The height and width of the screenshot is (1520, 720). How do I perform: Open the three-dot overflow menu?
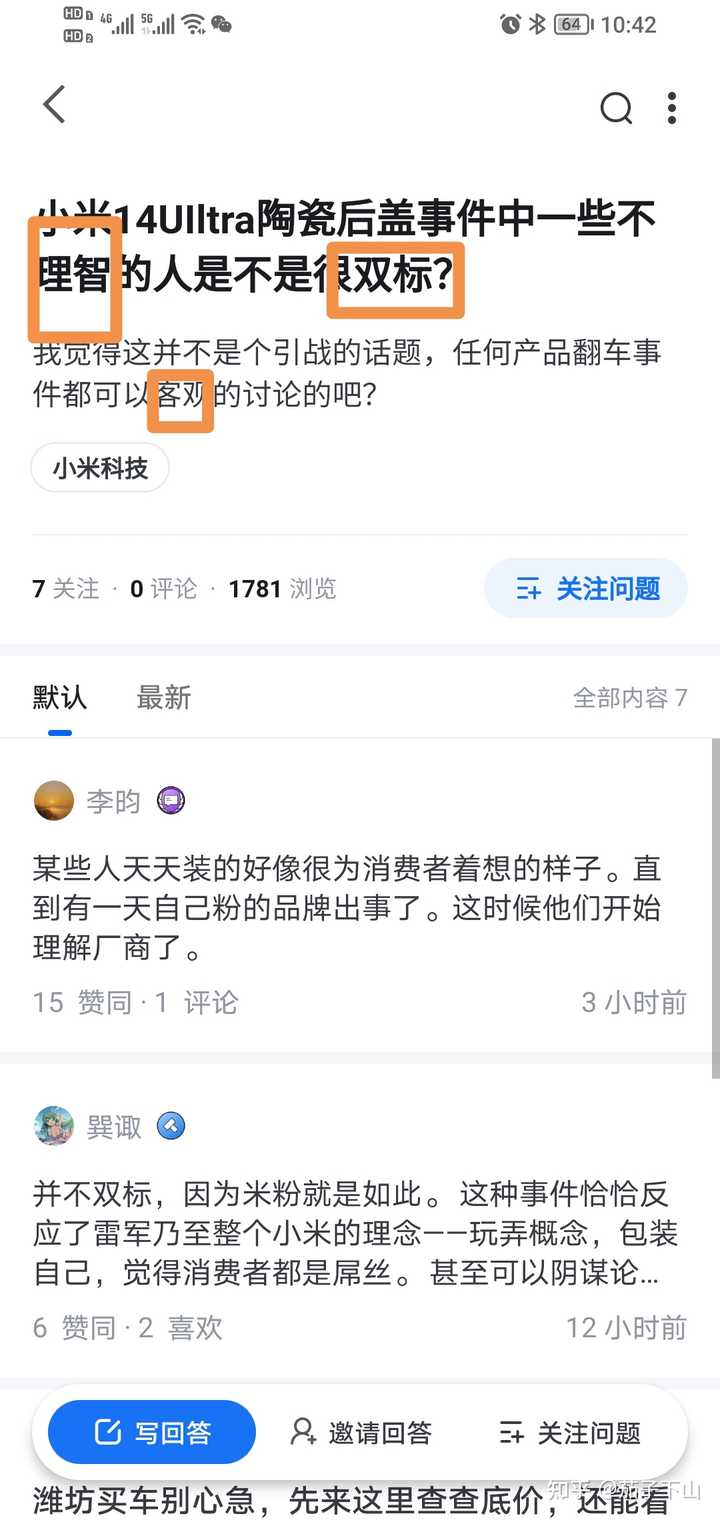(672, 107)
